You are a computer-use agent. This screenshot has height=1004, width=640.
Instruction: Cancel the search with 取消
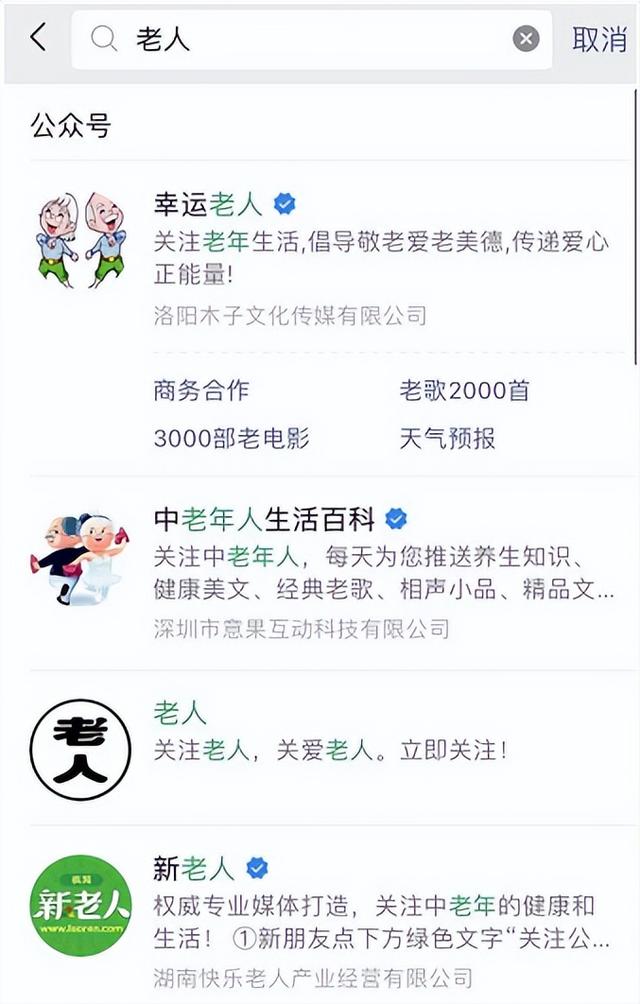[x=599, y=39]
